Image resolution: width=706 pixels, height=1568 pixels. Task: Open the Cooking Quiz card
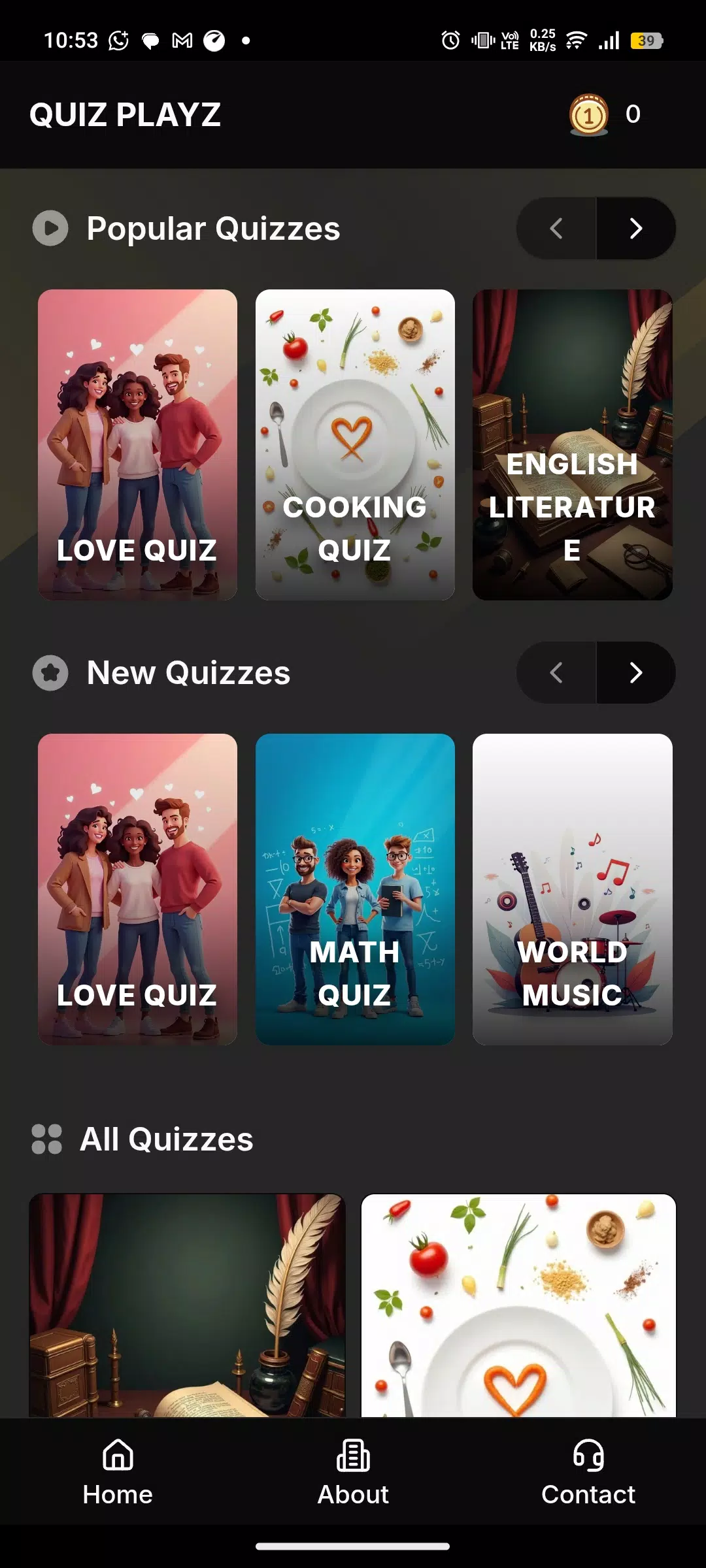[355, 444]
